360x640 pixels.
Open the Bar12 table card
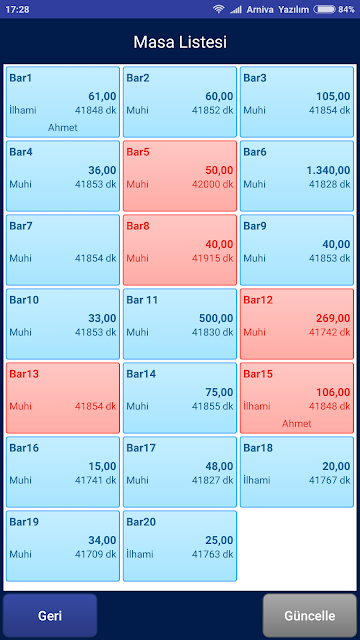click(x=297, y=324)
